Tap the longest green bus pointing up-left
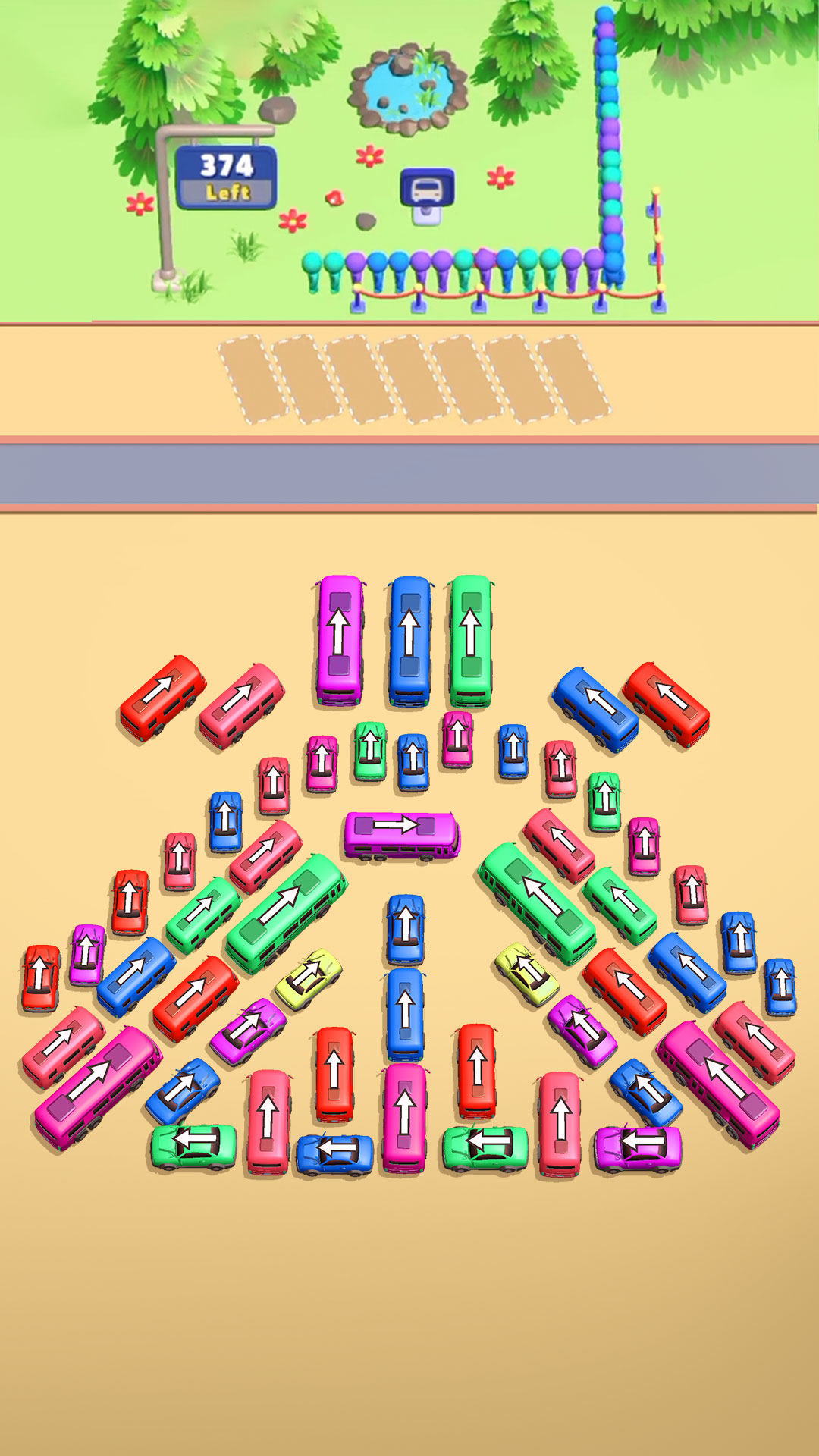The height and width of the screenshot is (1456, 819). (x=538, y=902)
